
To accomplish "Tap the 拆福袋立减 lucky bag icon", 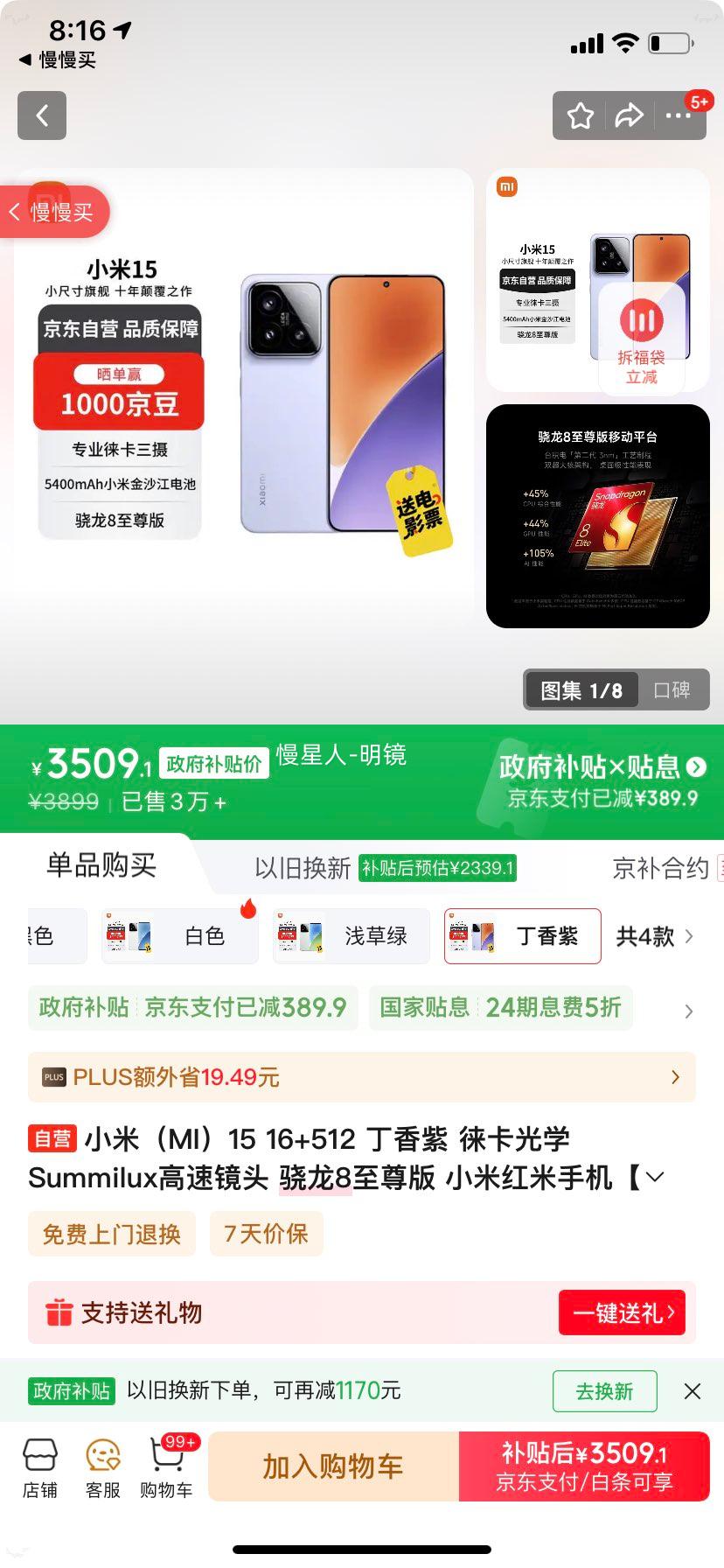I will click(x=642, y=331).
